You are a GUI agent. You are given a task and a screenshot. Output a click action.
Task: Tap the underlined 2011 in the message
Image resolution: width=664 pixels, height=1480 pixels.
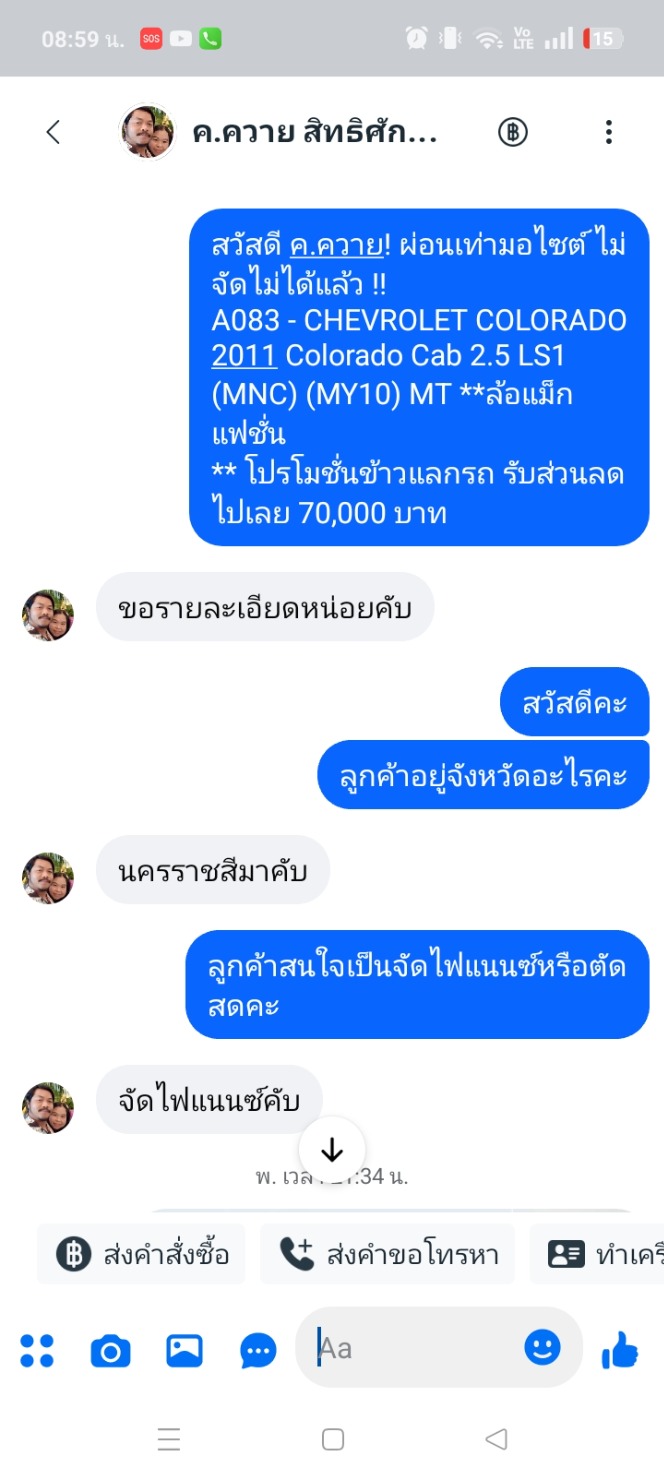coord(244,356)
